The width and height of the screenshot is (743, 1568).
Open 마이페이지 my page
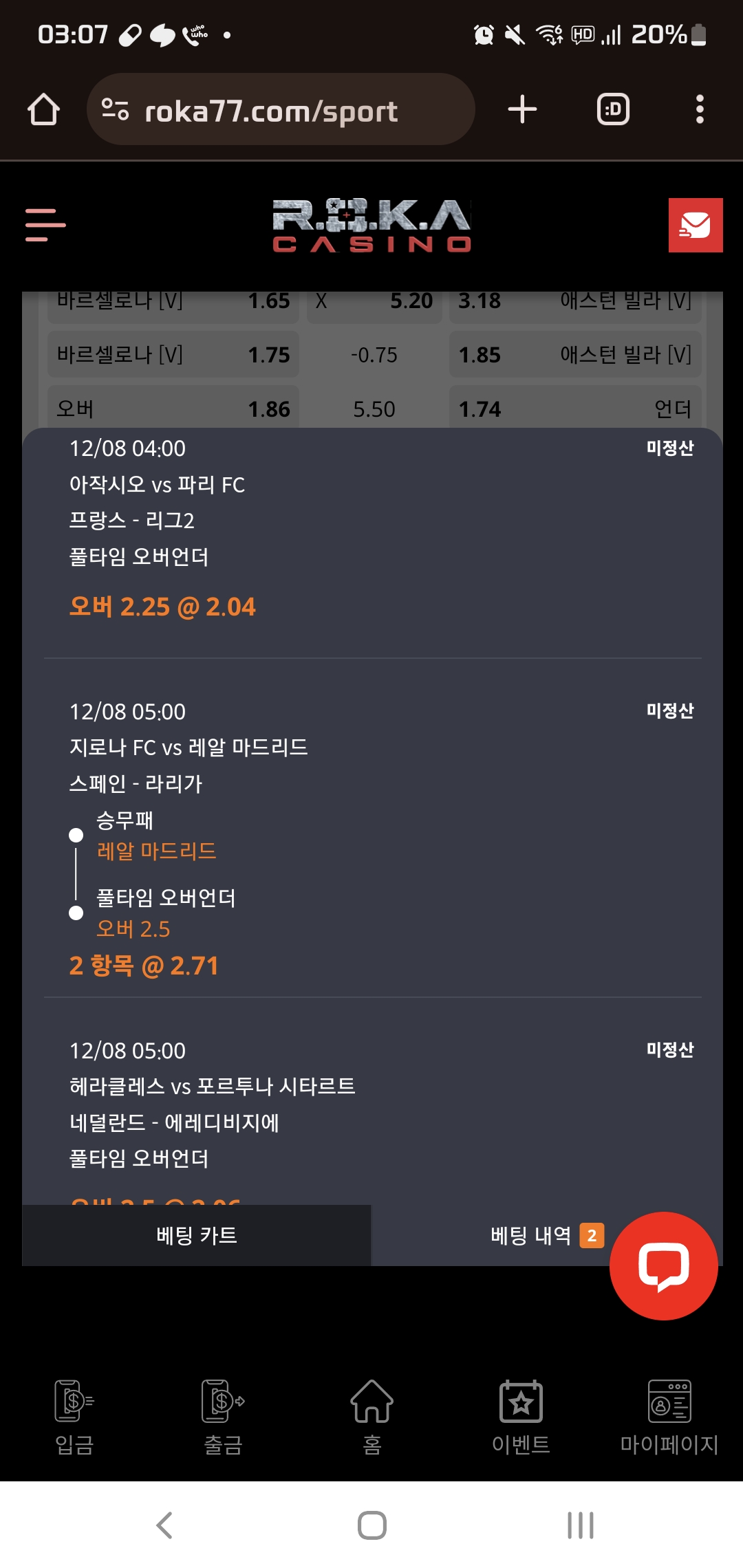coord(669,1417)
